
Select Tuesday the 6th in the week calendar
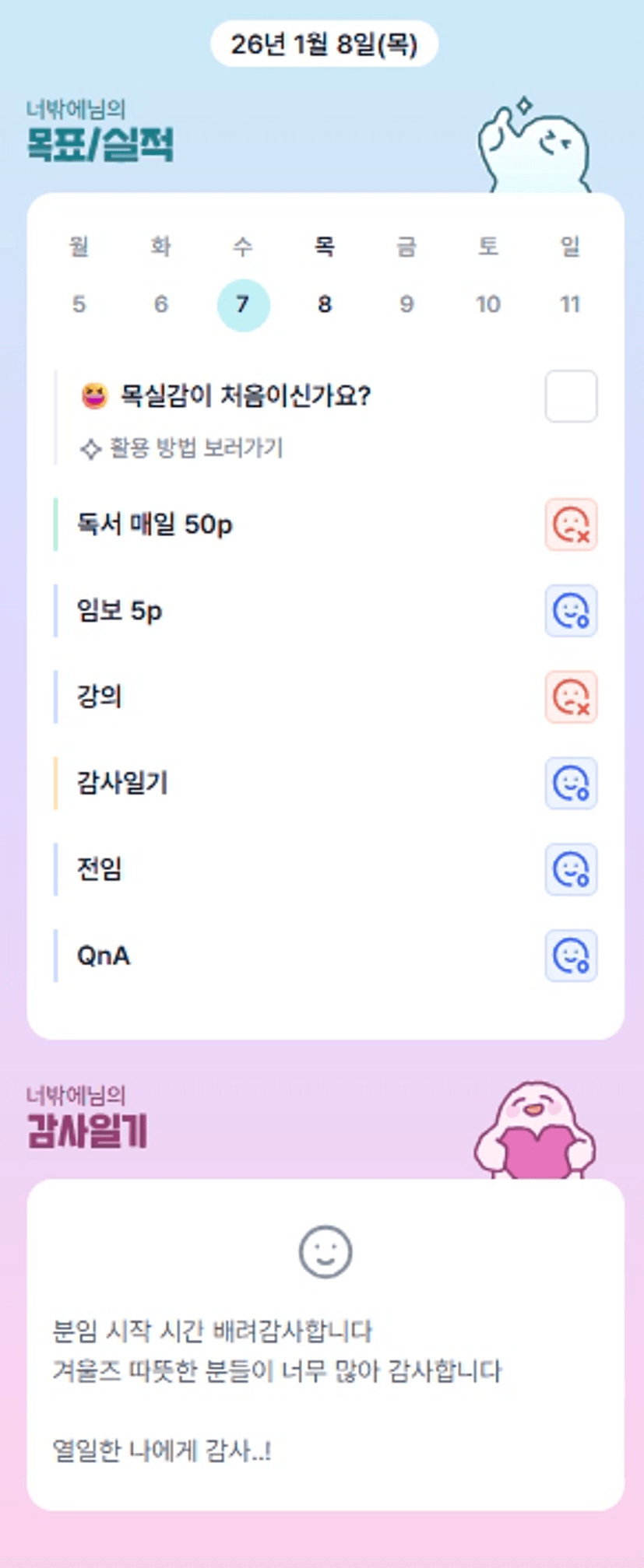160,304
